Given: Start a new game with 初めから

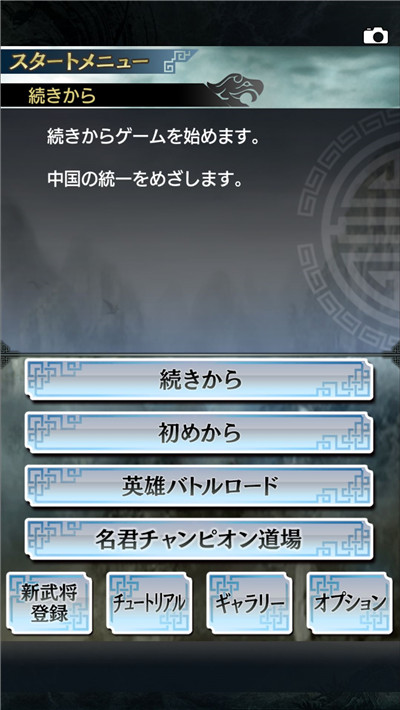Looking at the screenshot, I should [199, 433].
